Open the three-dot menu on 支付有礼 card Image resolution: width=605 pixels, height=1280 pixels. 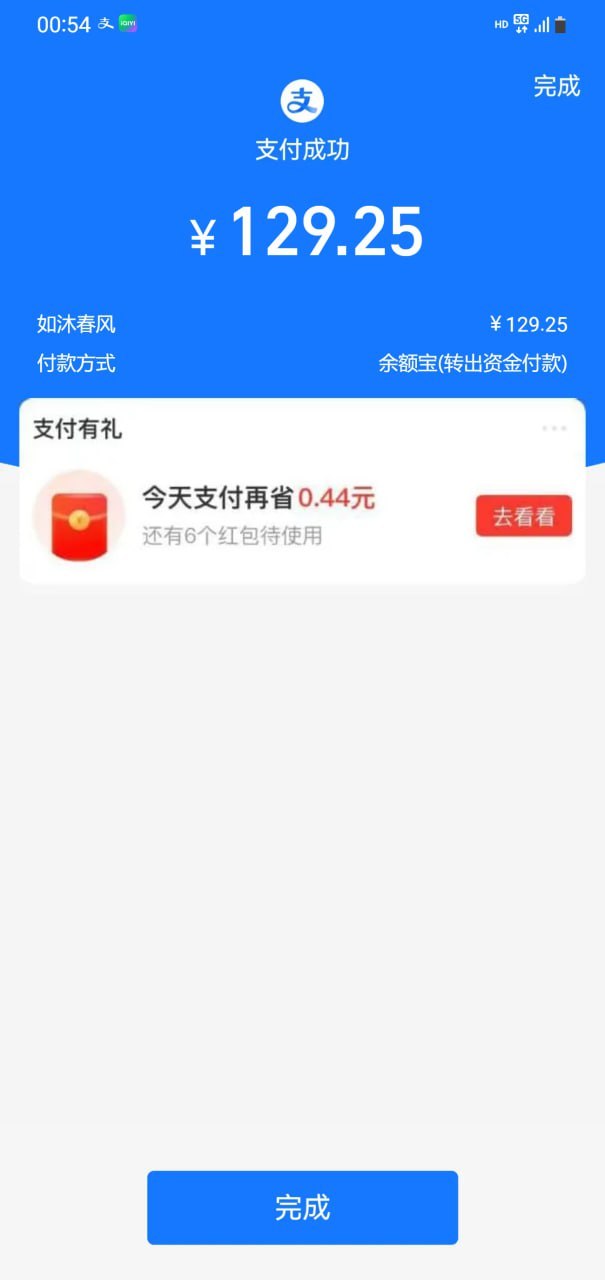pos(554,428)
